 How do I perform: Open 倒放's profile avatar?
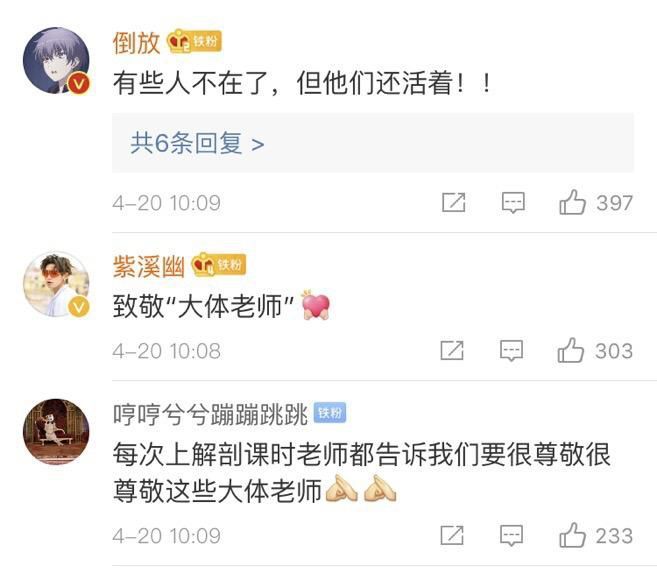[56, 60]
